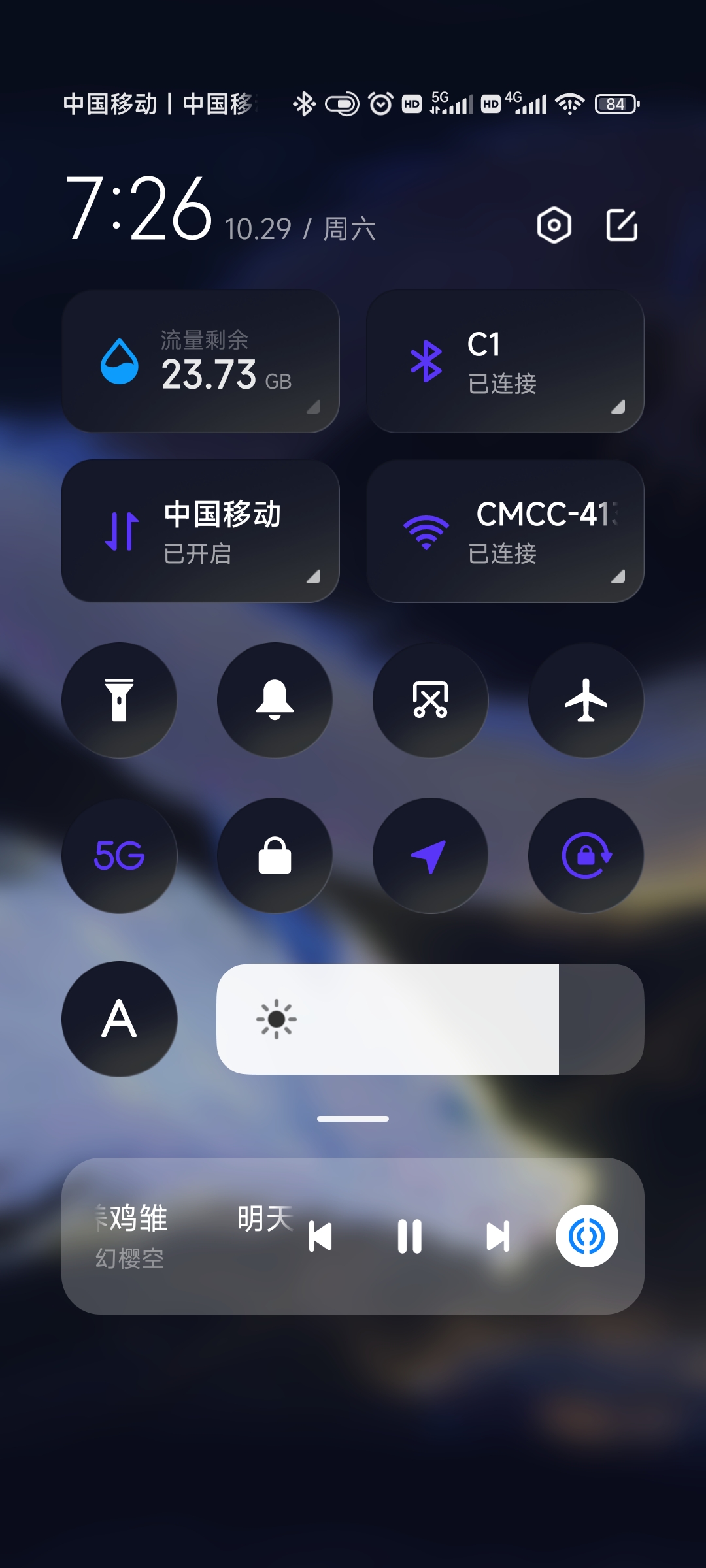Image resolution: width=706 pixels, height=1568 pixels.
Task: Lock the screen using the padlock tile
Action: coord(275,855)
